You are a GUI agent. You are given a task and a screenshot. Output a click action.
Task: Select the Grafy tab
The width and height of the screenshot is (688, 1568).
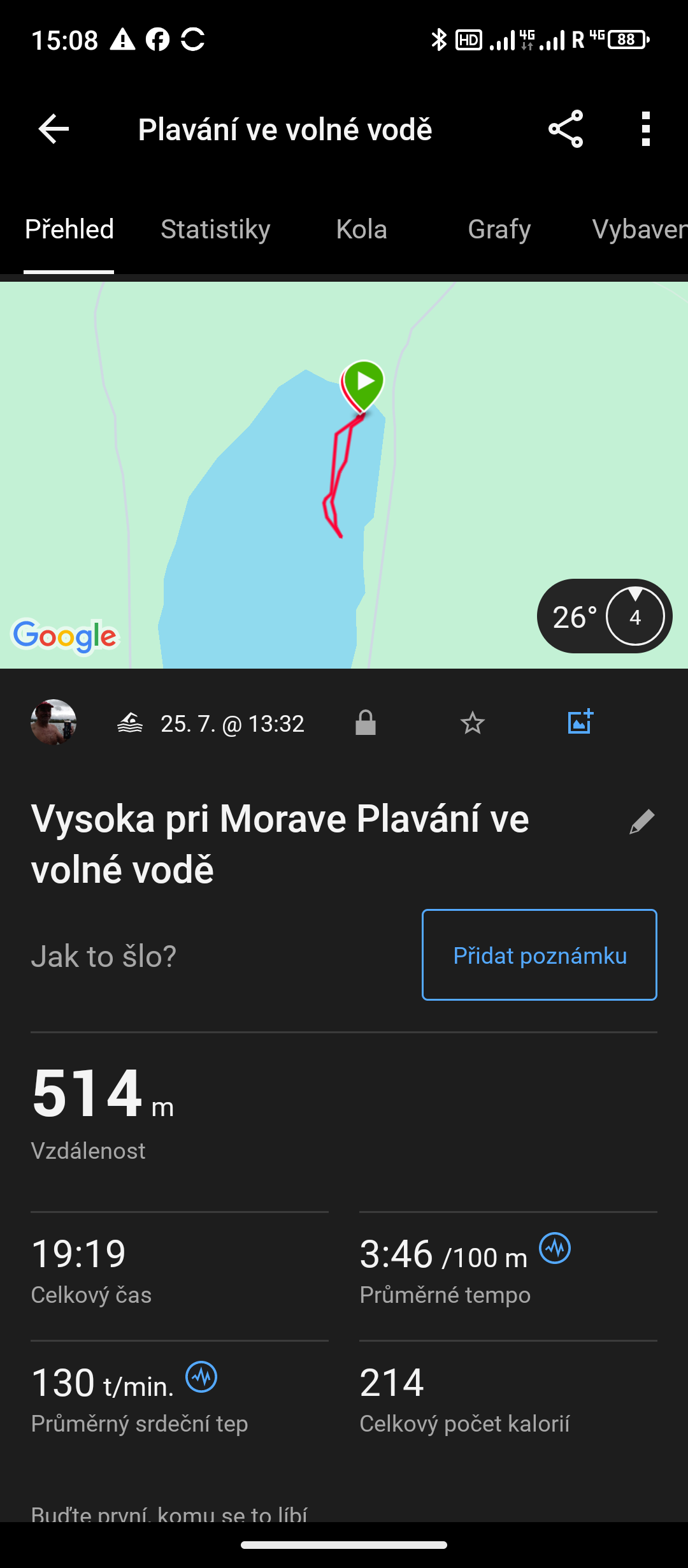click(499, 229)
